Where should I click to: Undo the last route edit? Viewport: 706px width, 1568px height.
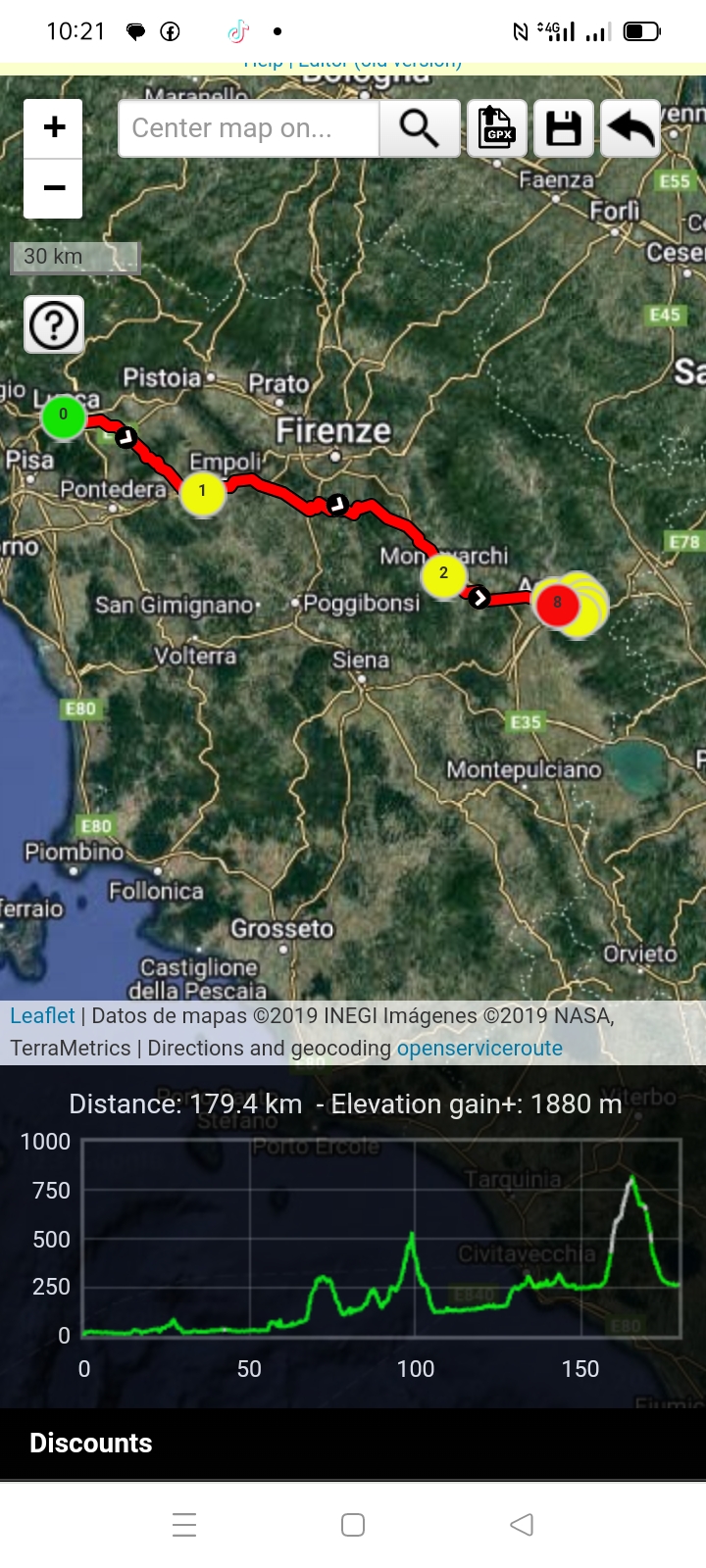[x=630, y=128]
